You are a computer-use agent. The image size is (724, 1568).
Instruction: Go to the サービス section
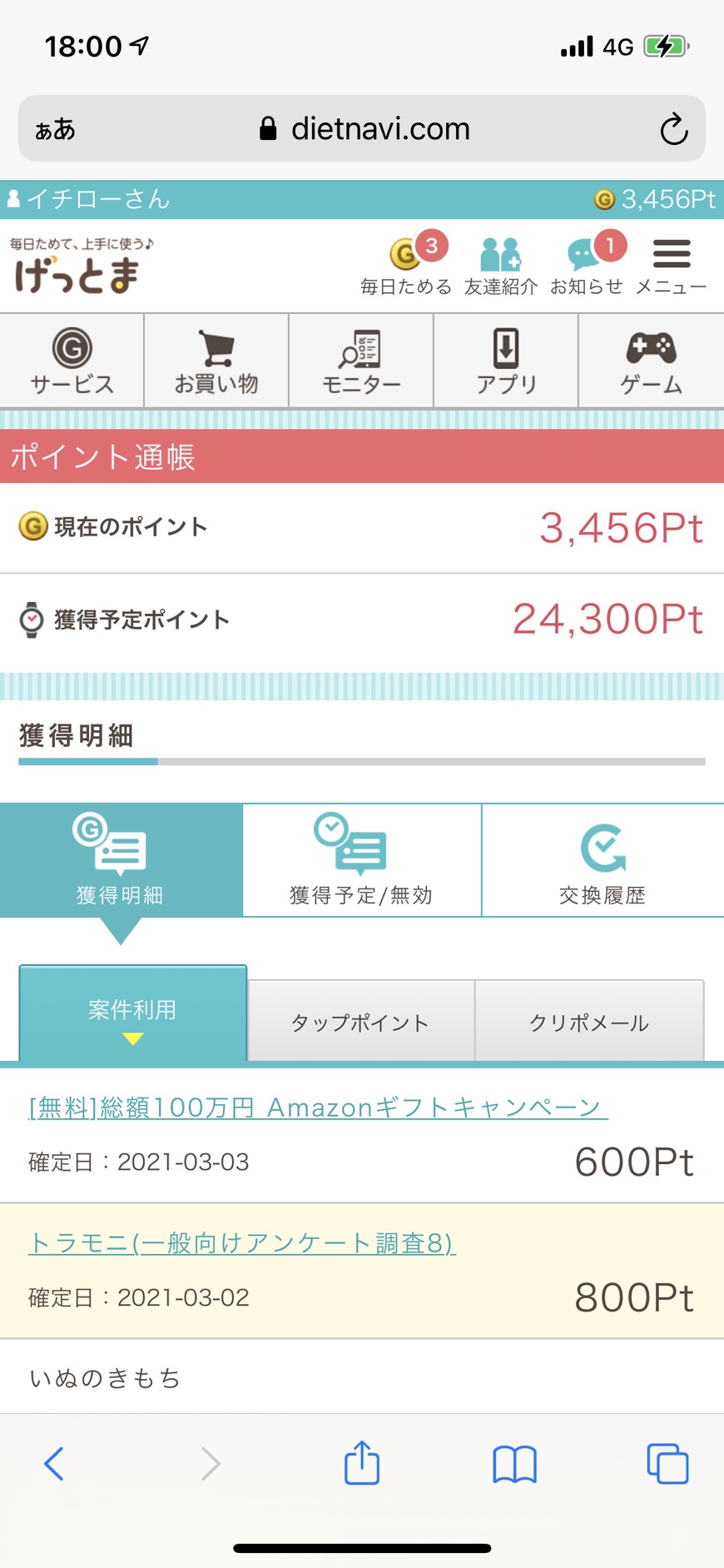click(72, 361)
